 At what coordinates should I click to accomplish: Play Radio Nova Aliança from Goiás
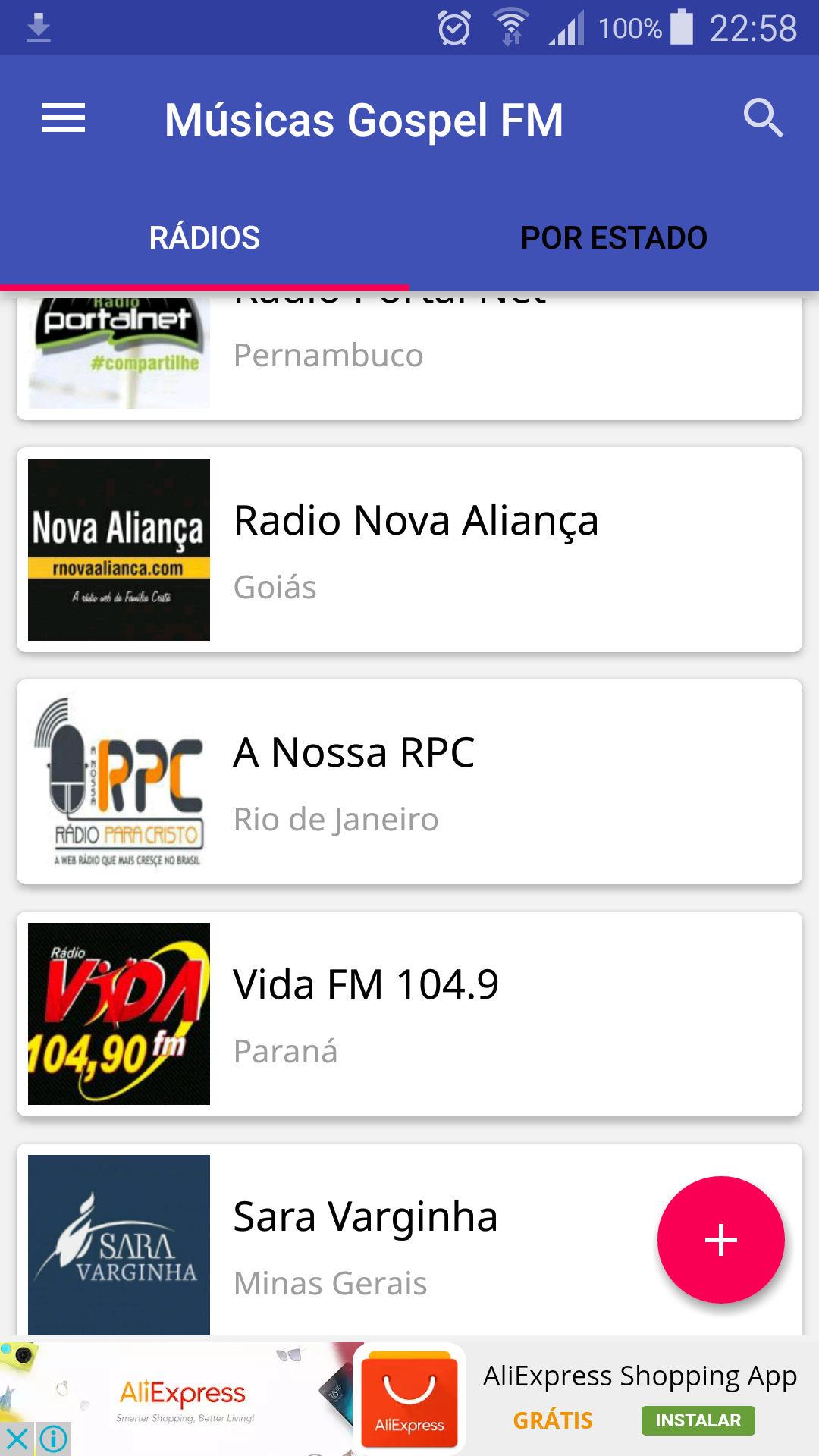(x=409, y=550)
